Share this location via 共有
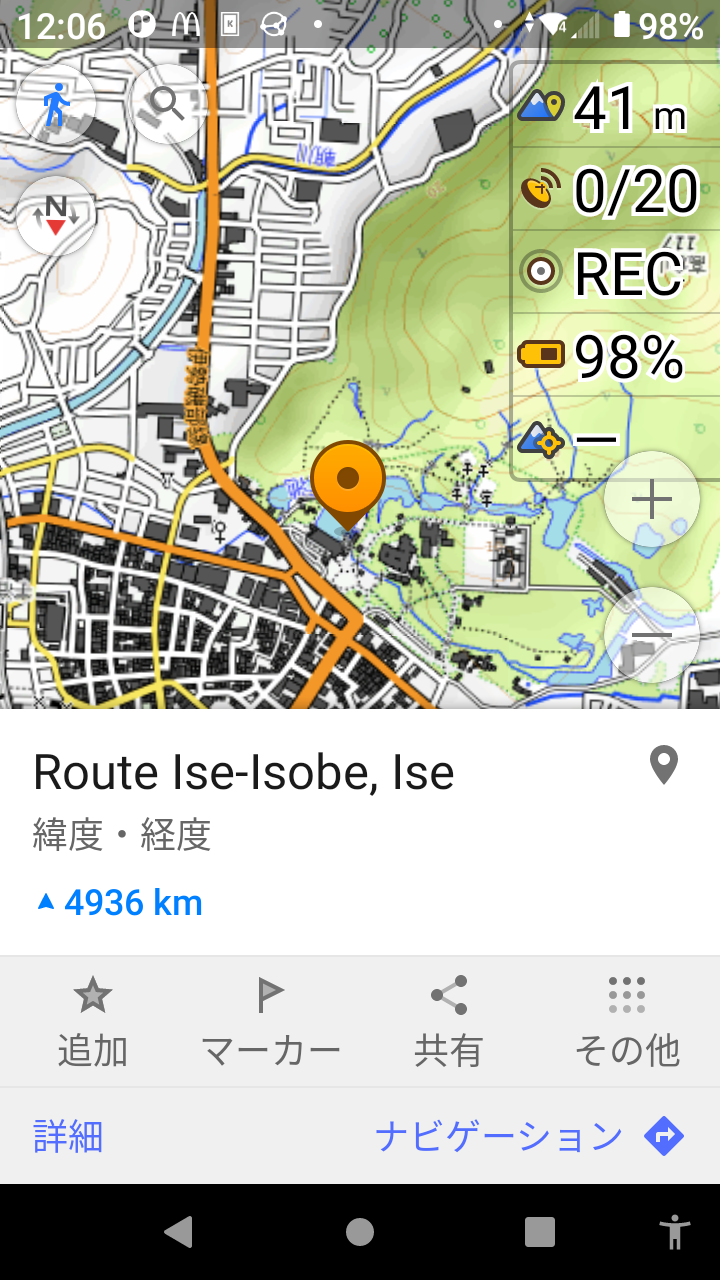 tap(448, 1022)
